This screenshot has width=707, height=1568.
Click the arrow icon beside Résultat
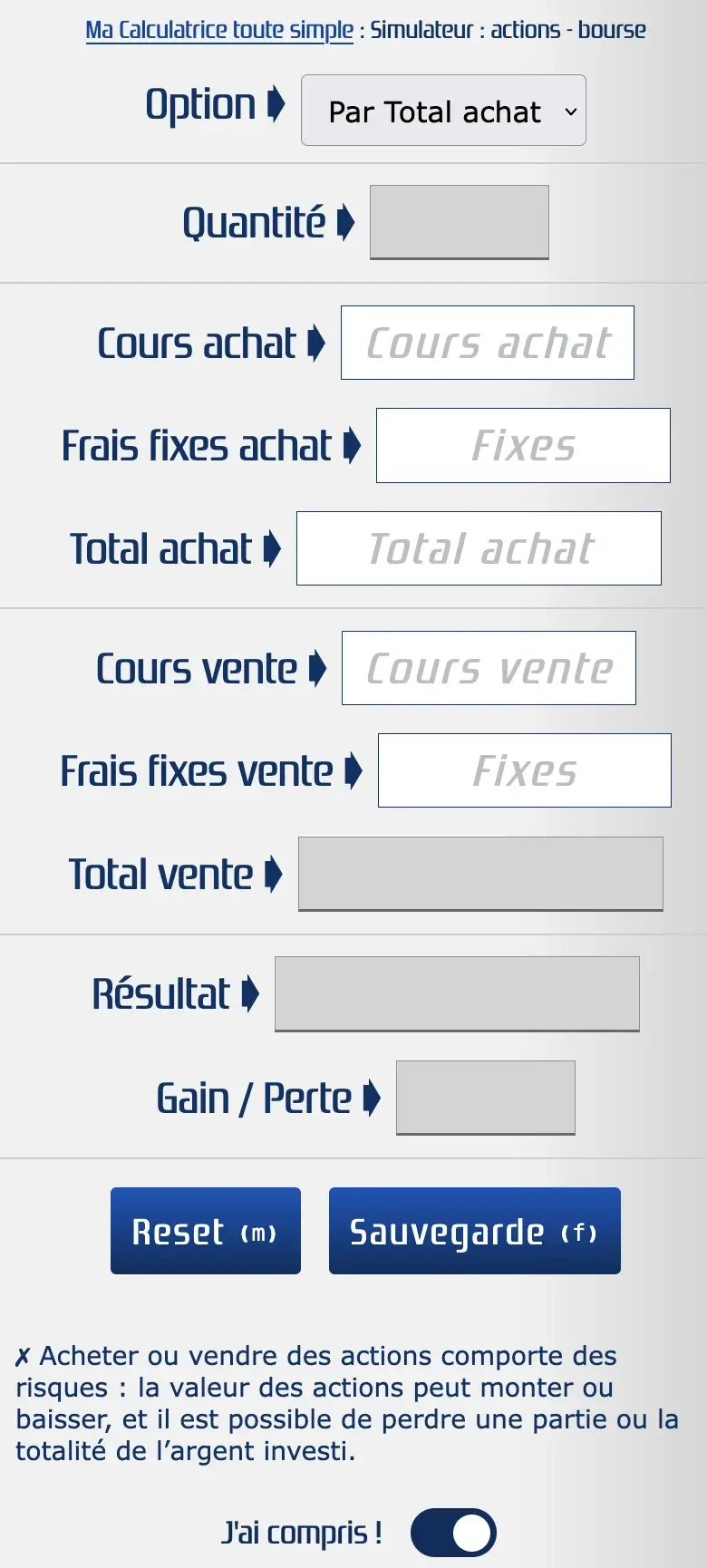click(x=252, y=993)
